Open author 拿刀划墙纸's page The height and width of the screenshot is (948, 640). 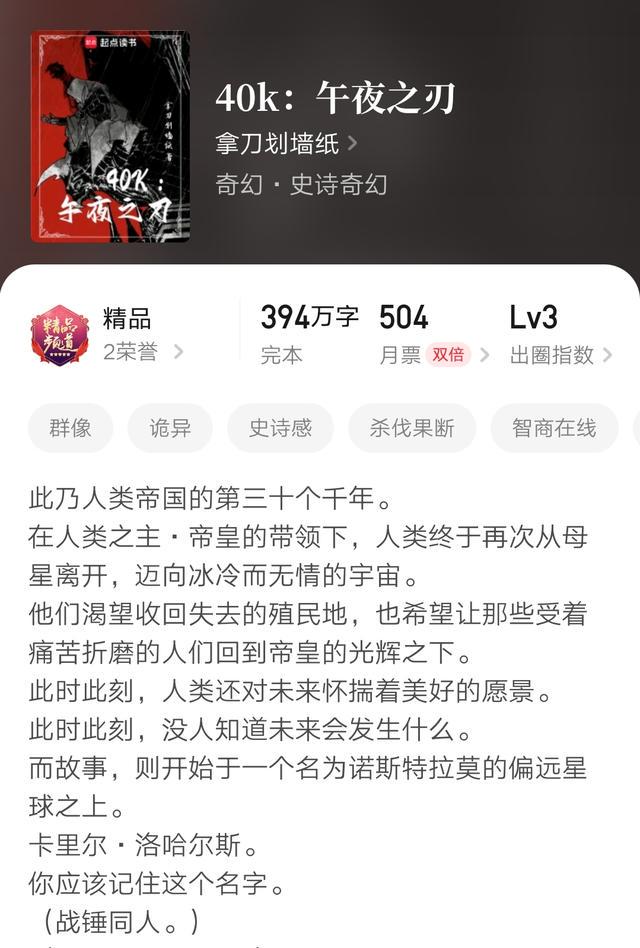pyautogui.click(x=285, y=144)
